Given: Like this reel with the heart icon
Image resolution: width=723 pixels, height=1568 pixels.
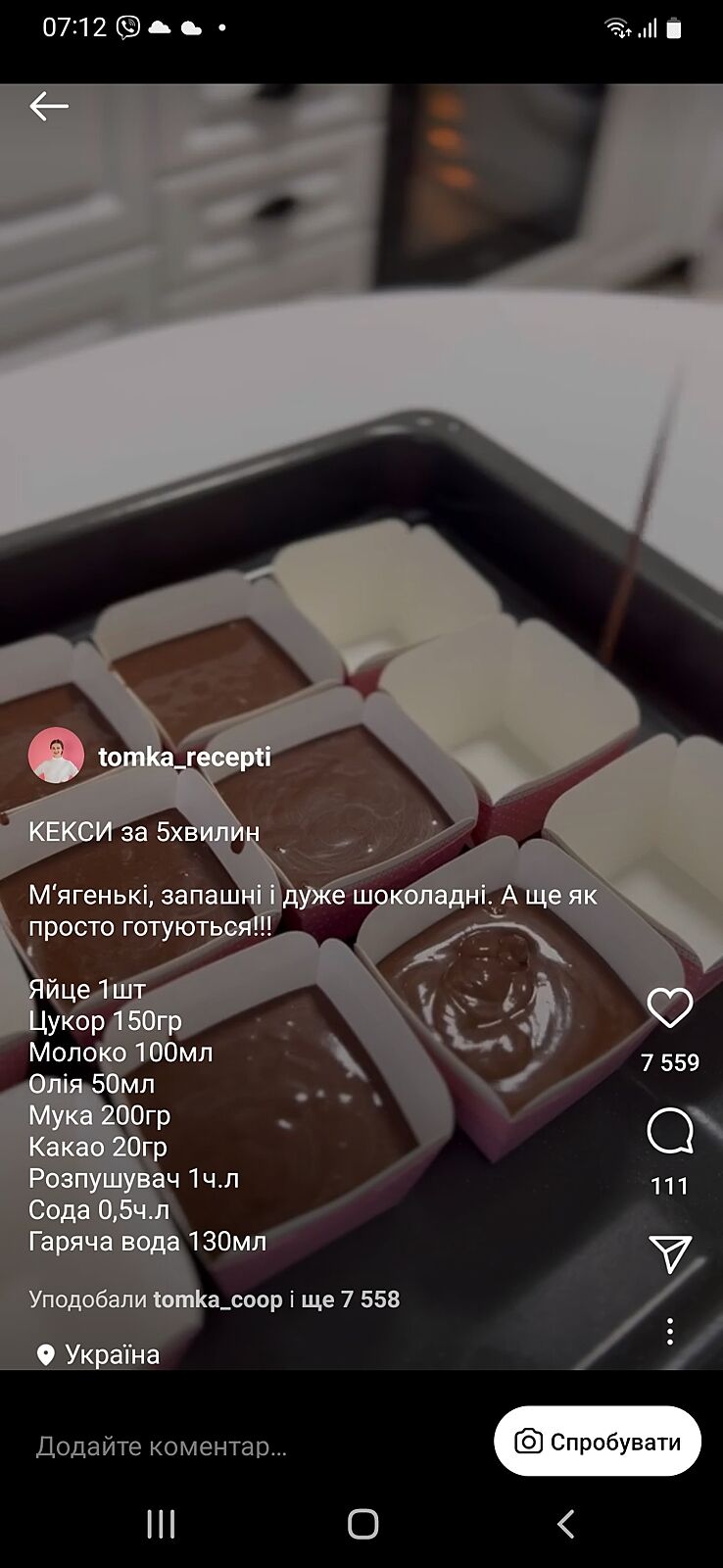Looking at the screenshot, I should click(670, 1008).
